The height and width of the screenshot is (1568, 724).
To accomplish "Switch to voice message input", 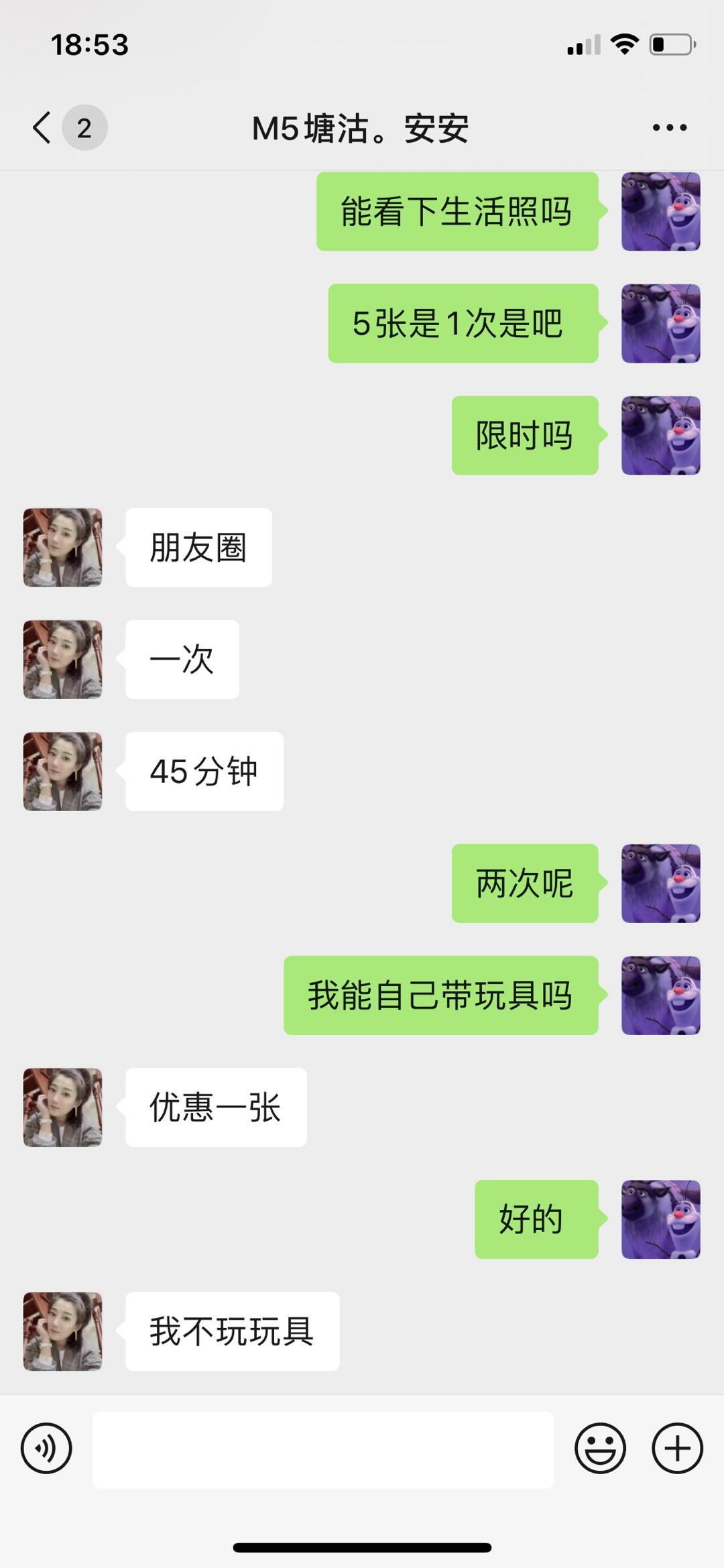I will (x=46, y=1449).
